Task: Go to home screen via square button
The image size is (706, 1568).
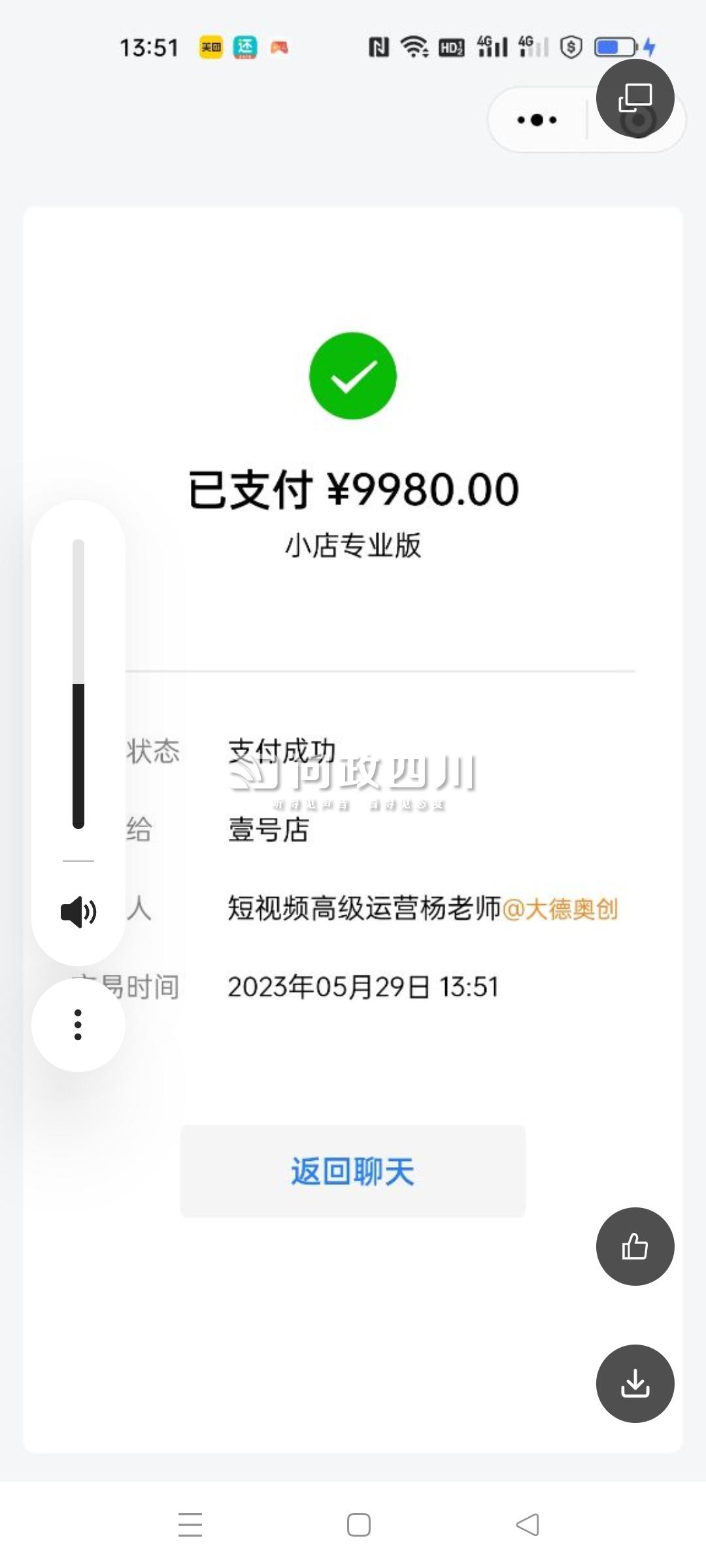Action: 359,1525
